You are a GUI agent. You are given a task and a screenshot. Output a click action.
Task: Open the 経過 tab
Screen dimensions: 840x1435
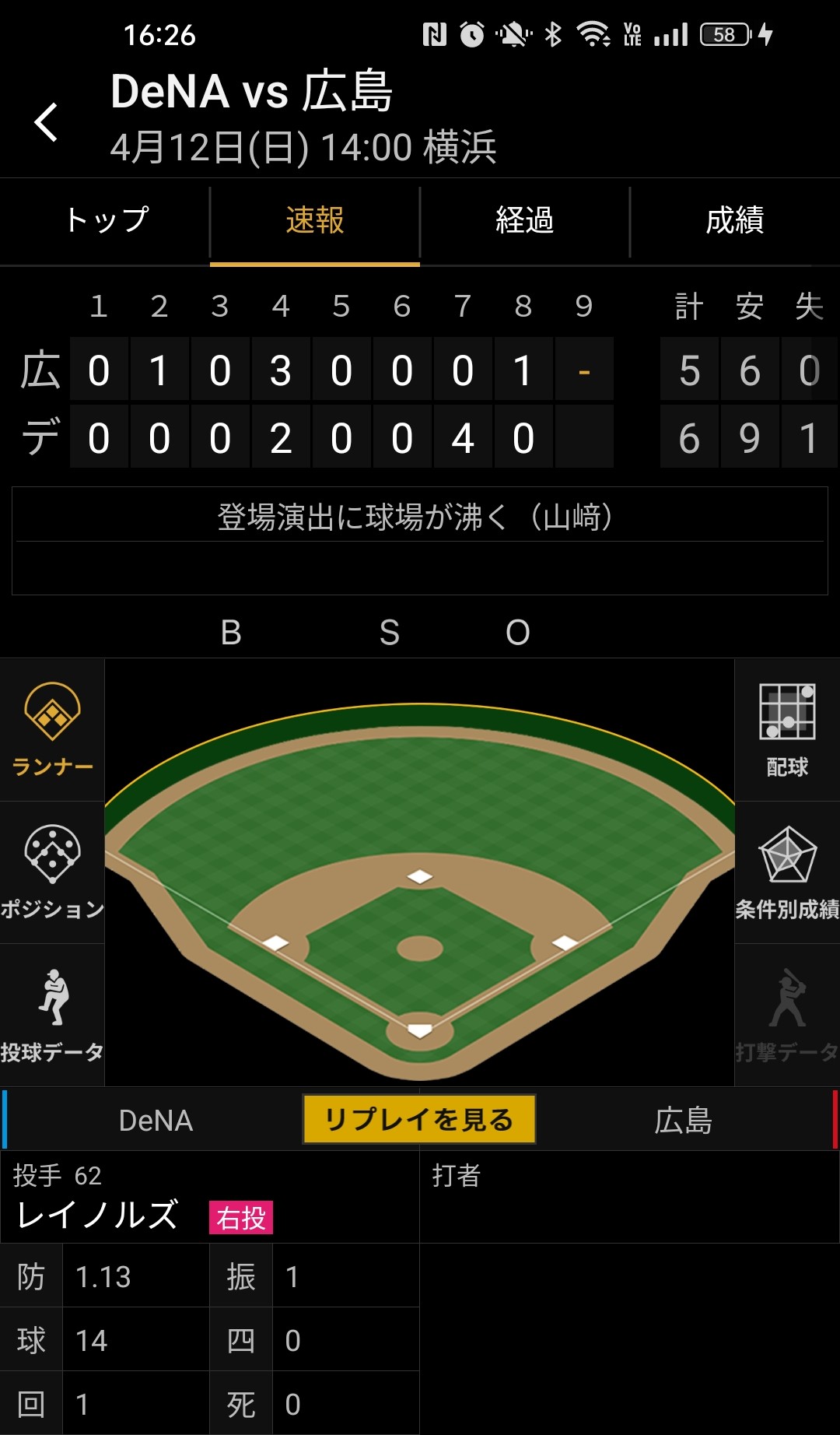coord(525,221)
